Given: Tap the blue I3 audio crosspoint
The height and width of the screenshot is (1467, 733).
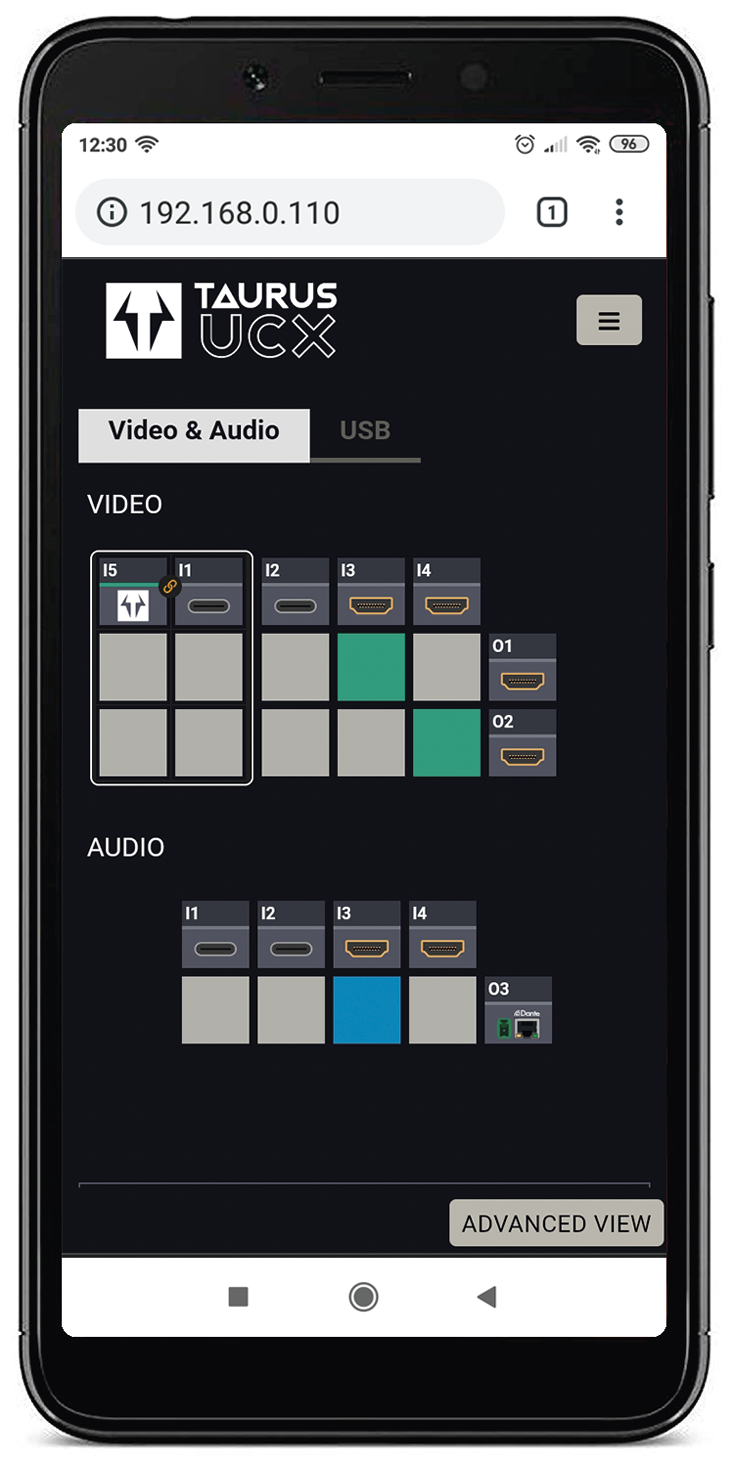Looking at the screenshot, I should 367,1010.
